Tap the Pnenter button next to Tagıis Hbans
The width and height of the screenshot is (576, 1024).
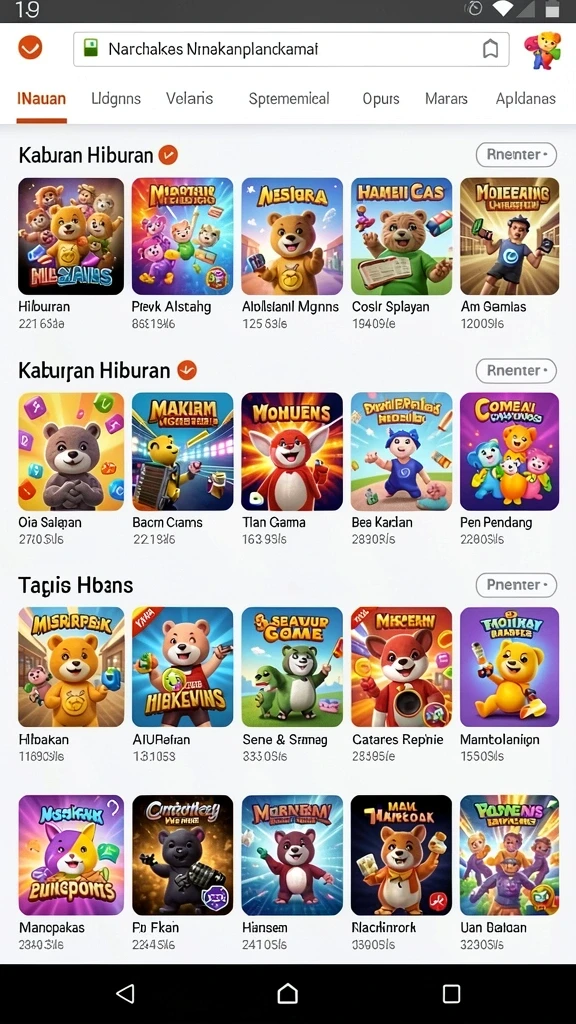[516, 584]
